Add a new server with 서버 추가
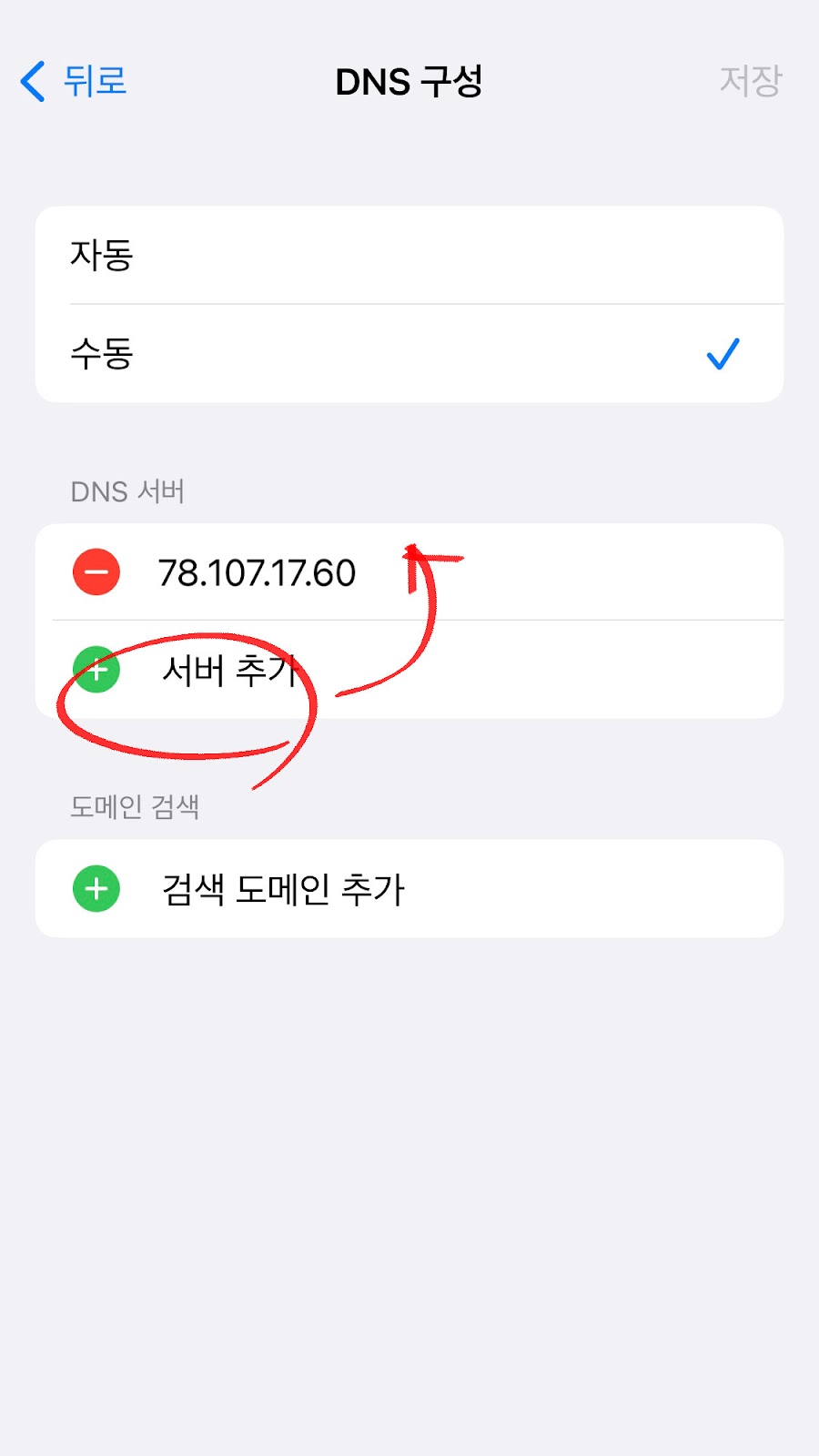The height and width of the screenshot is (1456, 819). pyautogui.click(x=409, y=670)
